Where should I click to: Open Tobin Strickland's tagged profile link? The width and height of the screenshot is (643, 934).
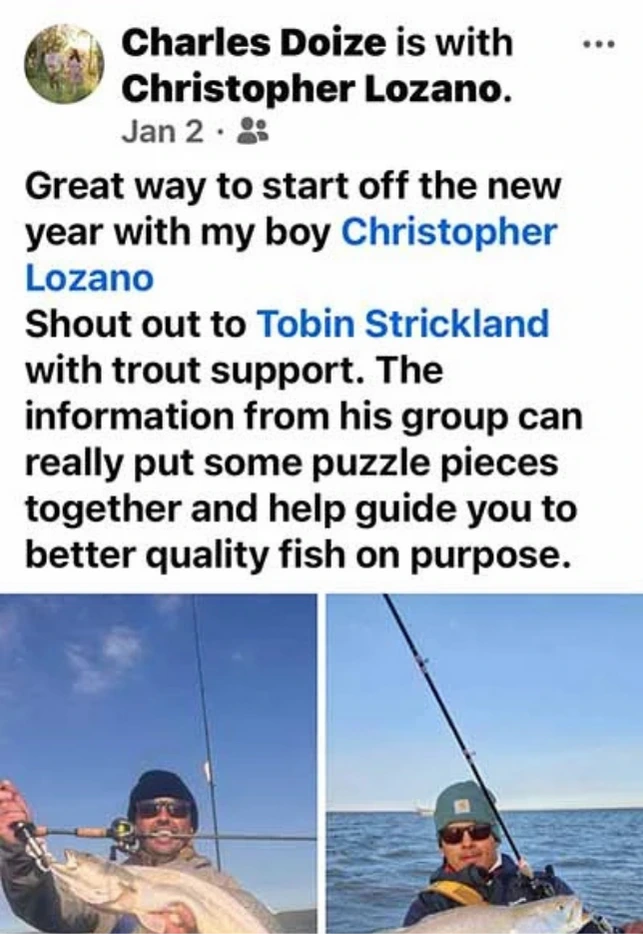click(x=403, y=324)
